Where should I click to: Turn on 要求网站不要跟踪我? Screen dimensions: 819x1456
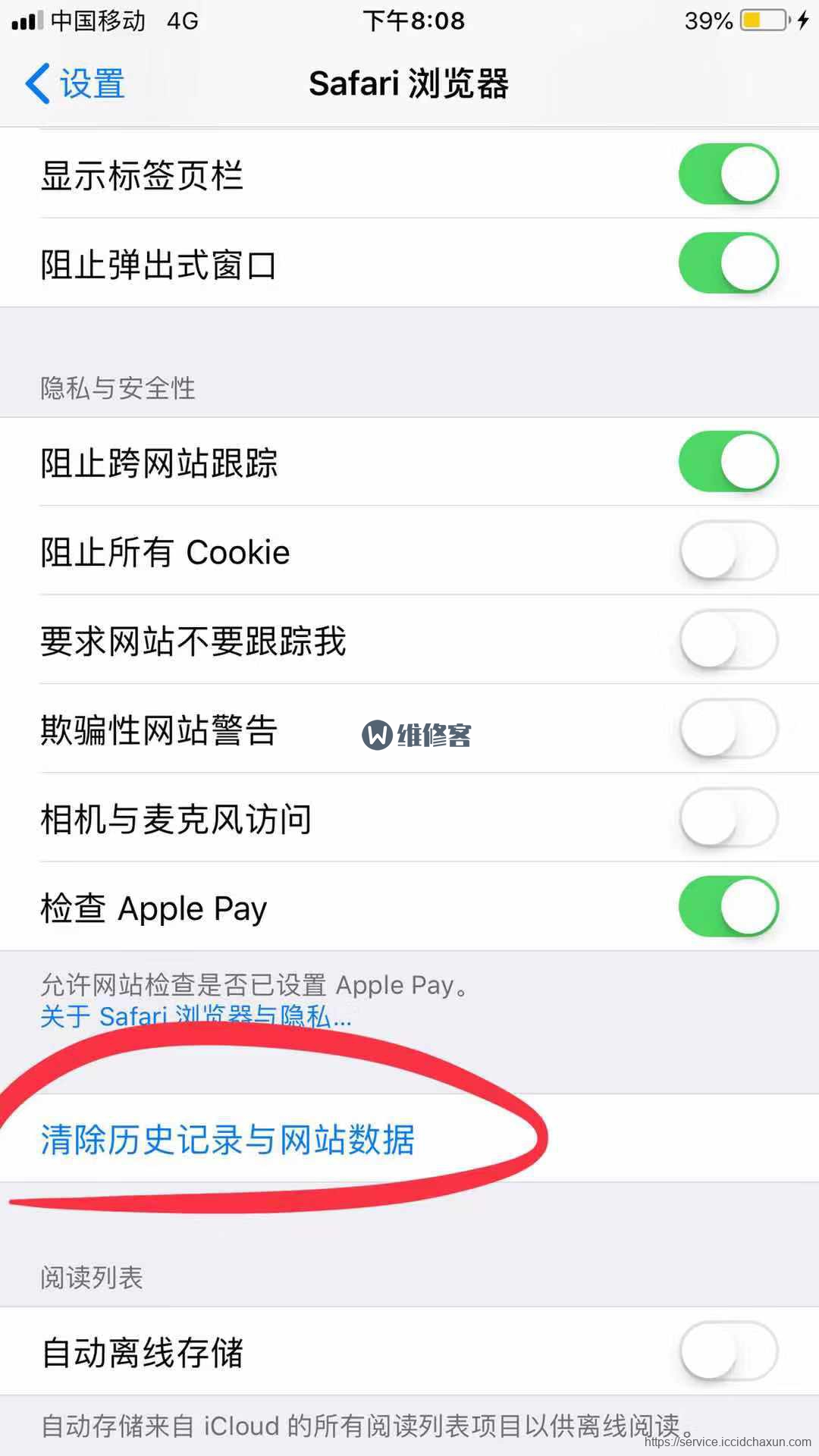coord(729,640)
